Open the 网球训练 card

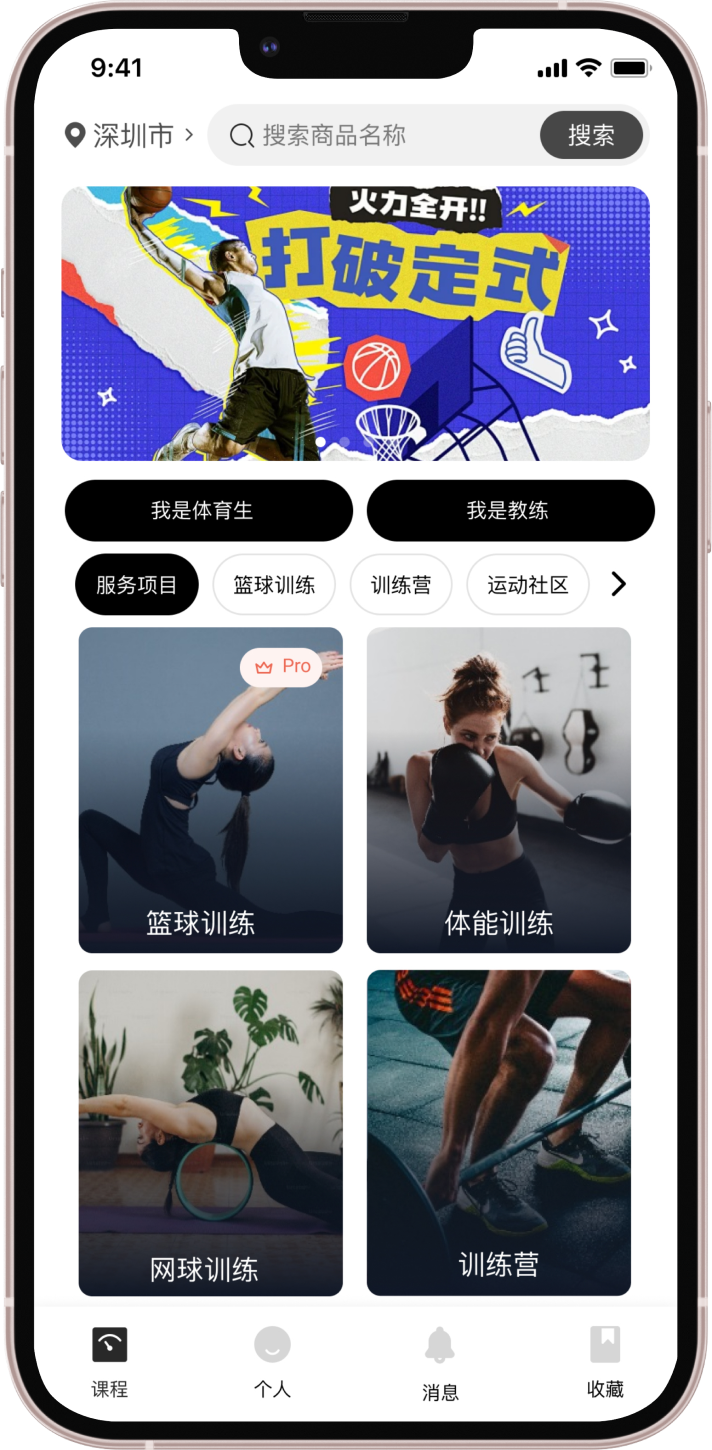(x=211, y=1133)
